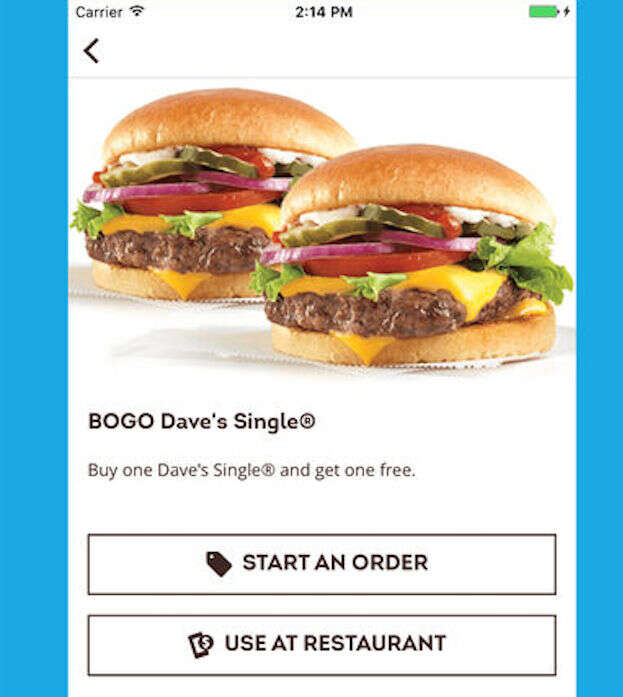
Task: Go back using the top-left arrow
Action: point(92,51)
